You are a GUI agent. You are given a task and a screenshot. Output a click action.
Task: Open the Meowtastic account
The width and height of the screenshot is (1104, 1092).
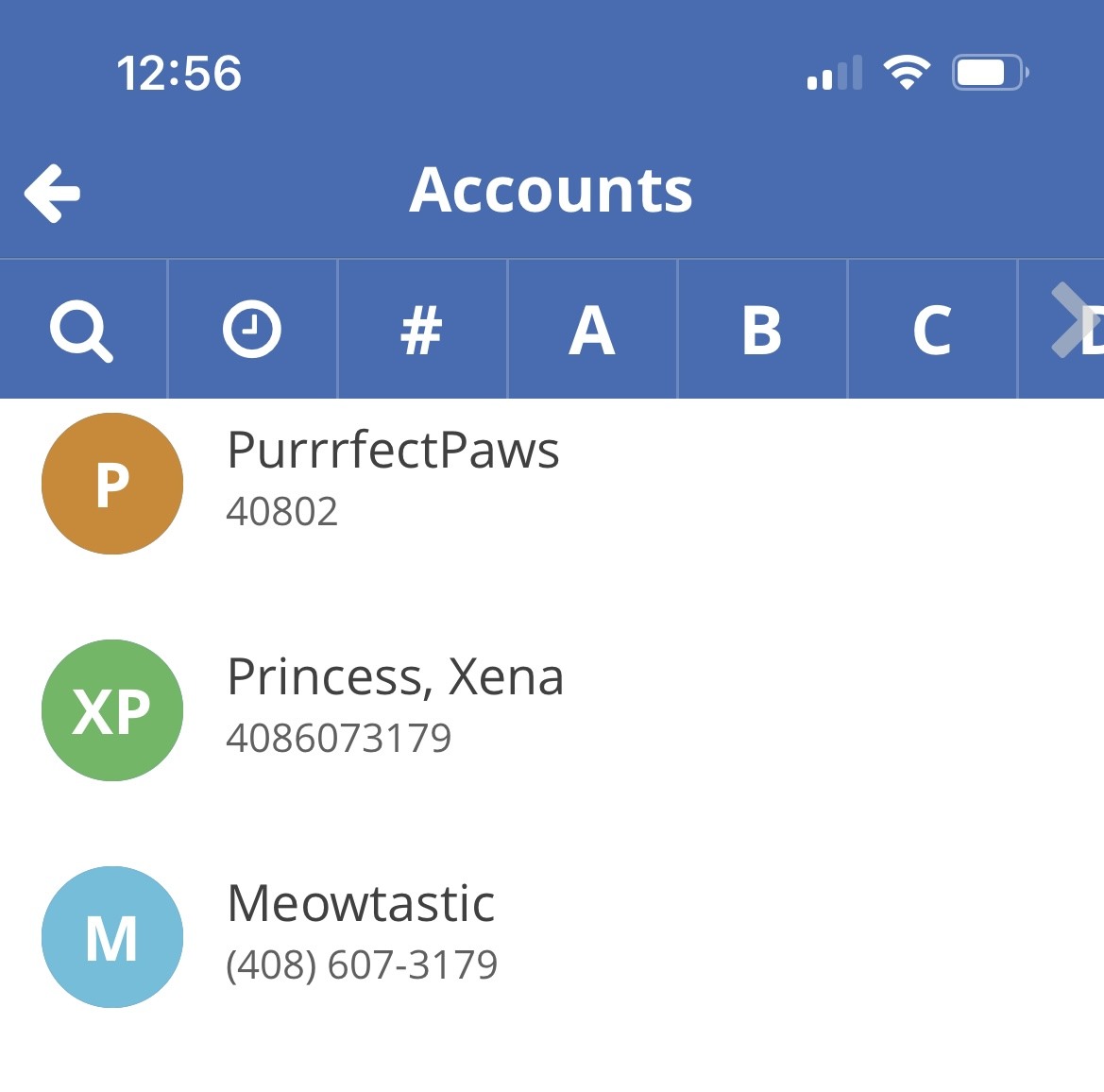click(361, 935)
